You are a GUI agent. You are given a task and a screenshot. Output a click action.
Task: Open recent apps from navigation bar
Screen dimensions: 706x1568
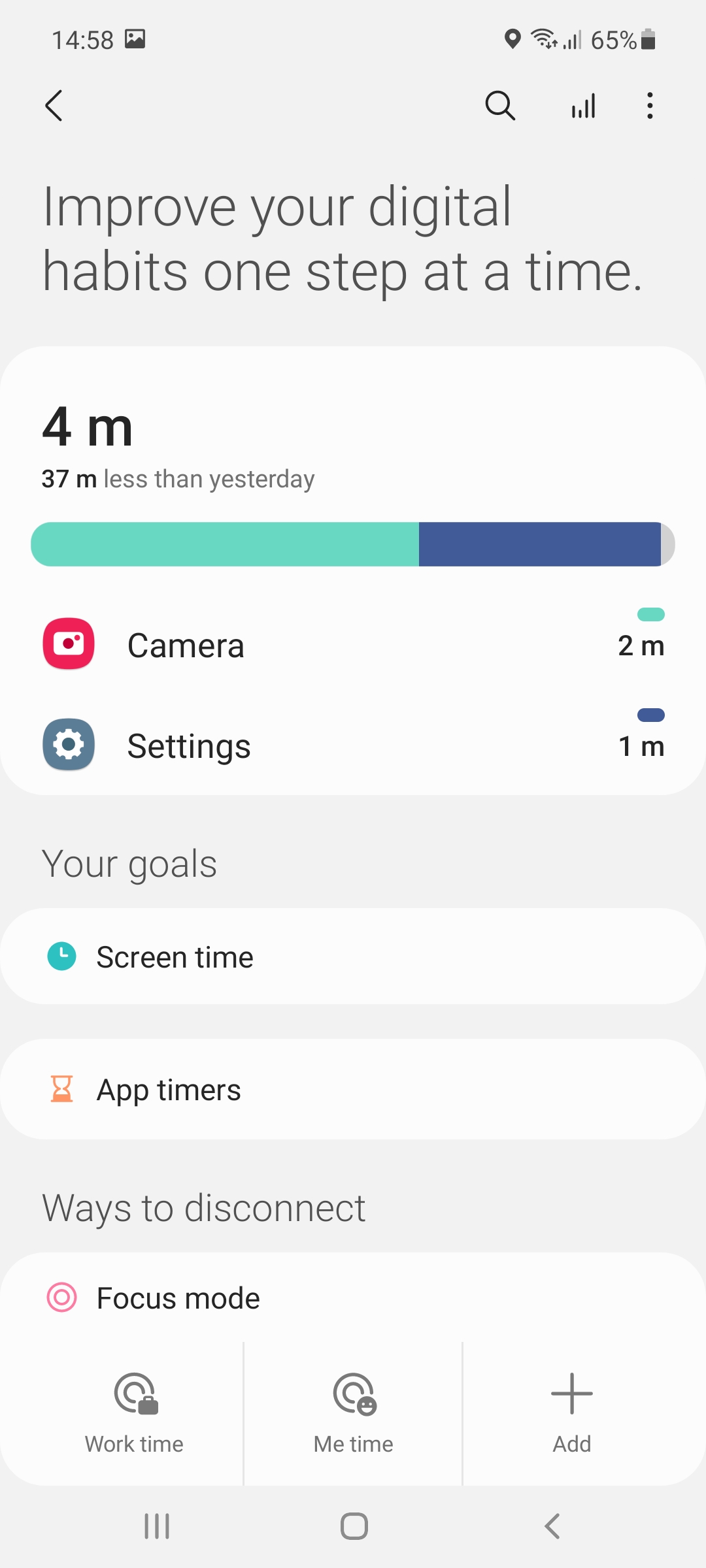157,1526
